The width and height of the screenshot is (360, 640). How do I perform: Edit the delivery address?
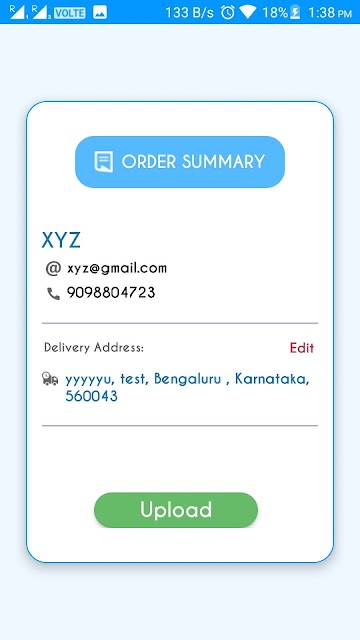coord(302,348)
